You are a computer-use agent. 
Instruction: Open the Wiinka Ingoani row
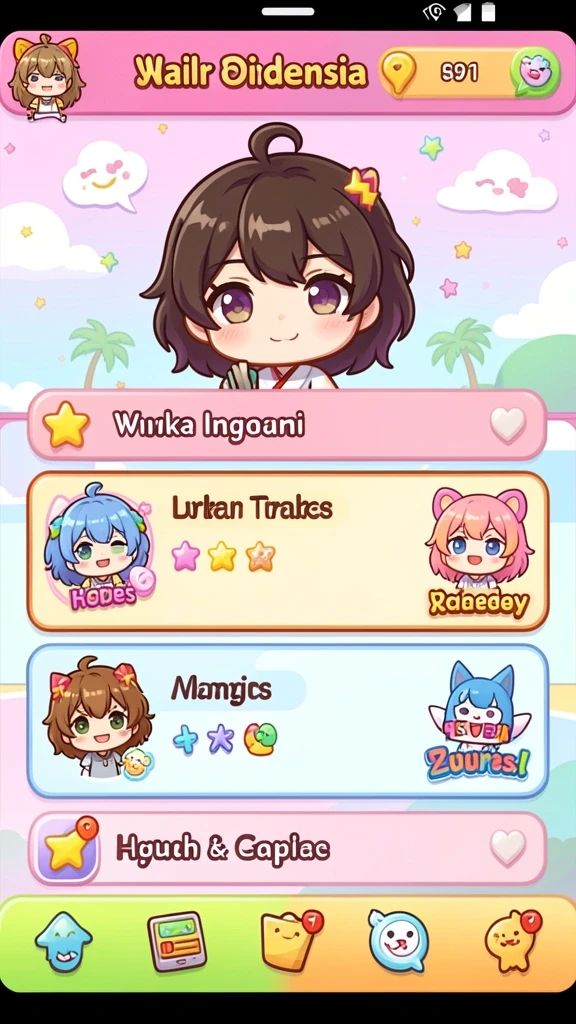[x=287, y=425]
